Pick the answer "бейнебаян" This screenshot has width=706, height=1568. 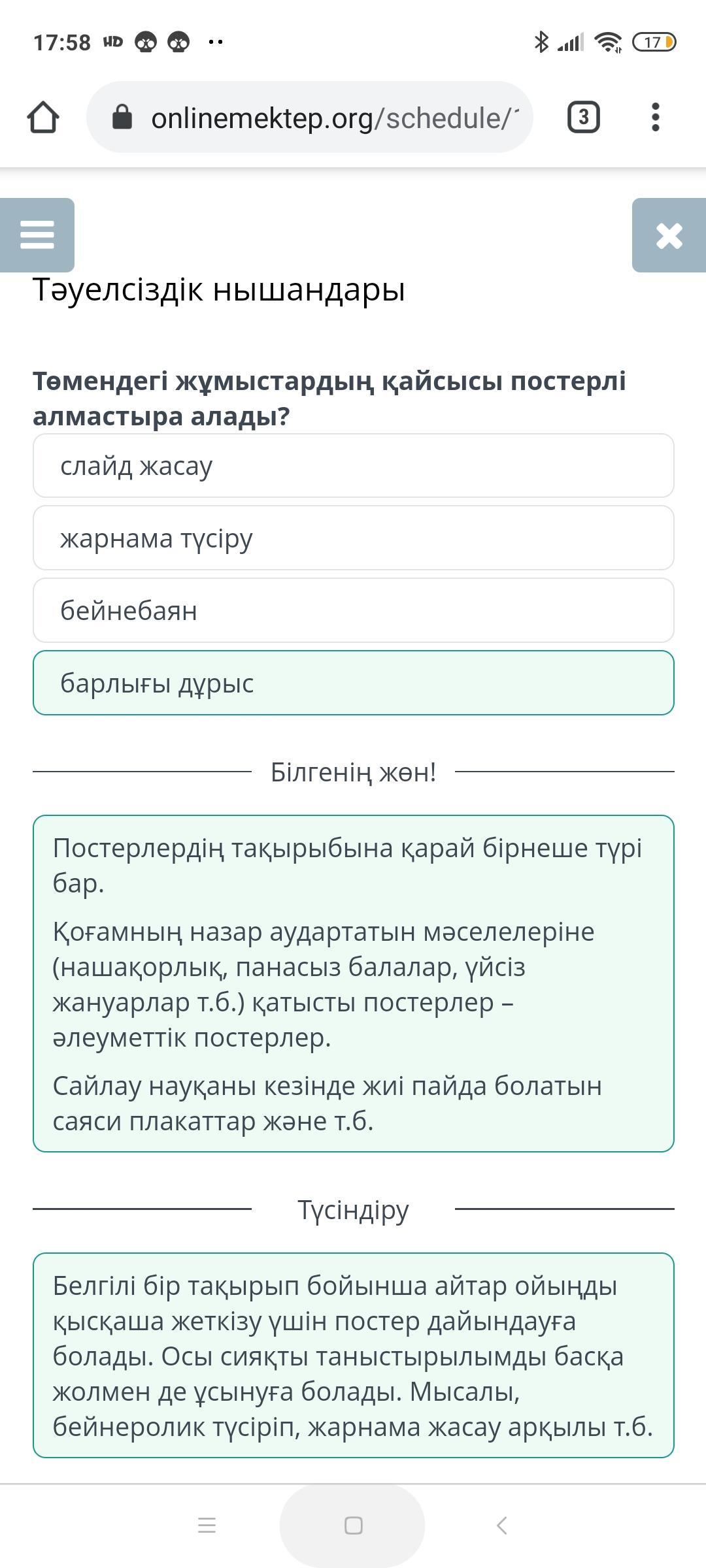(354, 611)
